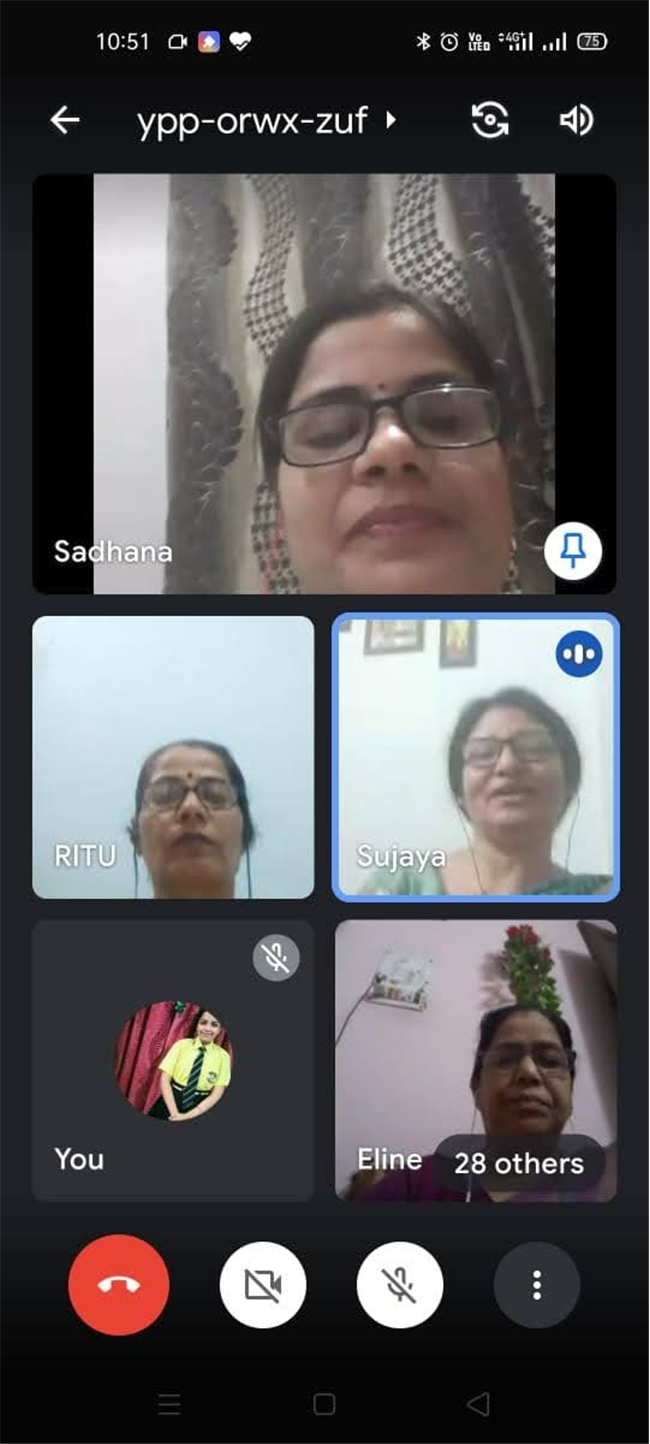The width and height of the screenshot is (650, 1444).
Task: Go back using the top arrow
Action: point(65,121)
